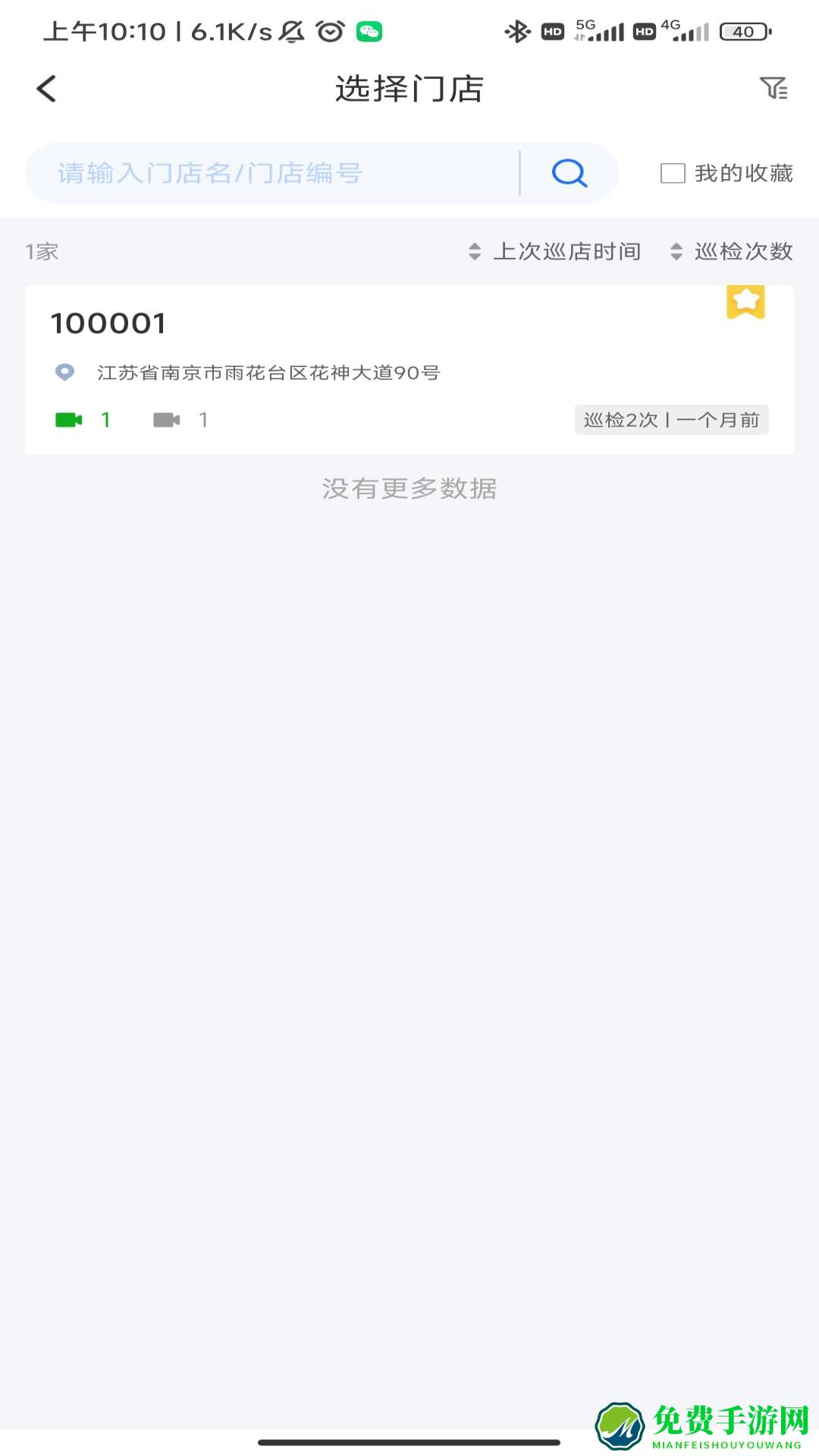Tap the location pin icon on store card
Image resolution: width=819 pixels, height=1456 pixels.
click(65, 372)
